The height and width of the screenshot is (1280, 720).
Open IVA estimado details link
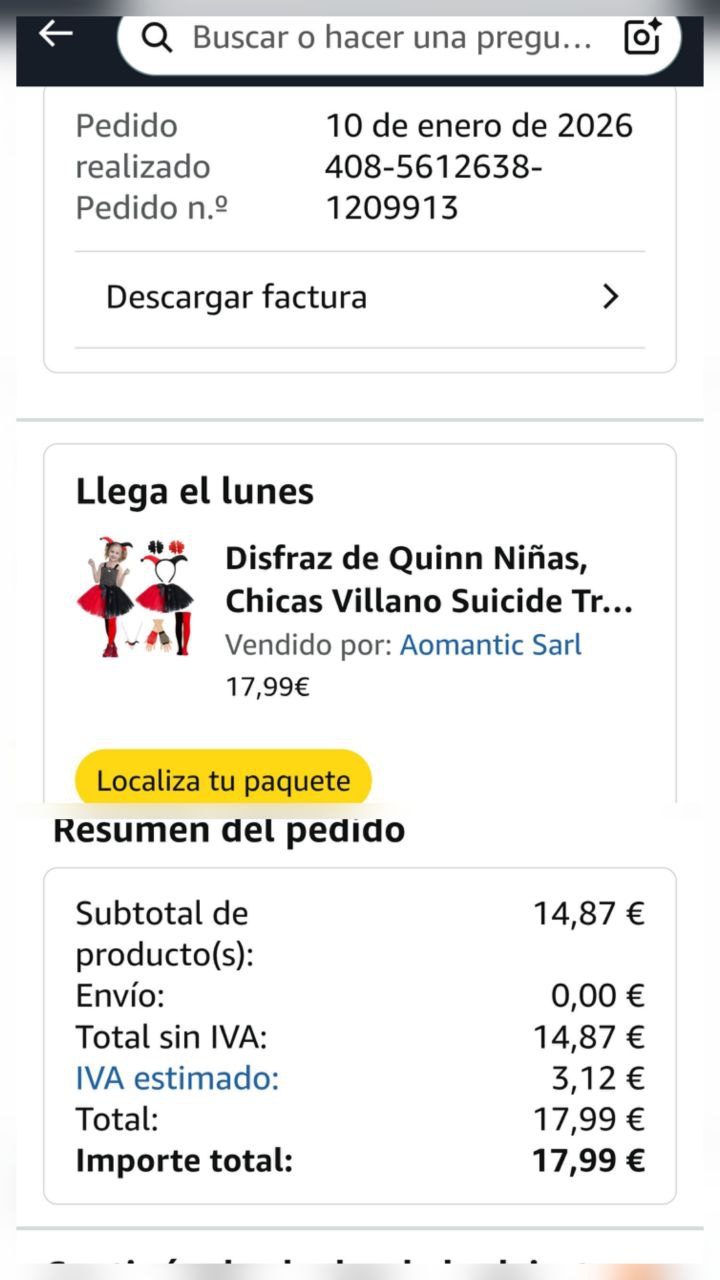pos(177,1078)
